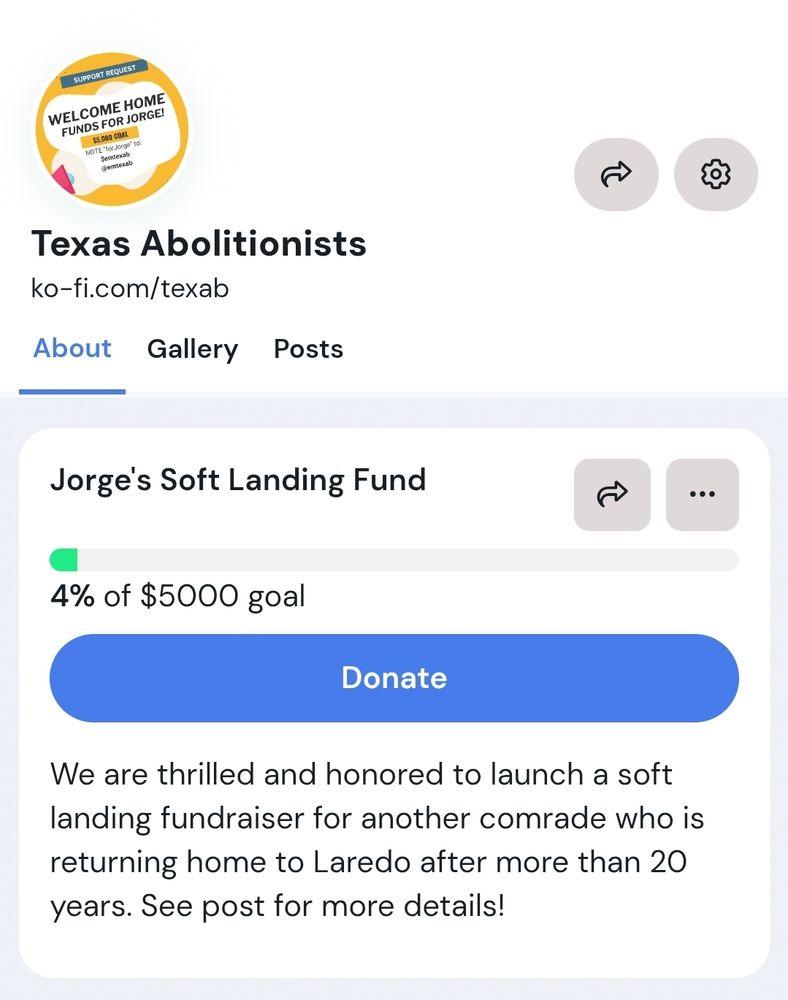Share Jorge's Soft Landing Fund
The width and height of the screenshot is (788, 1000).
(612, 494)
